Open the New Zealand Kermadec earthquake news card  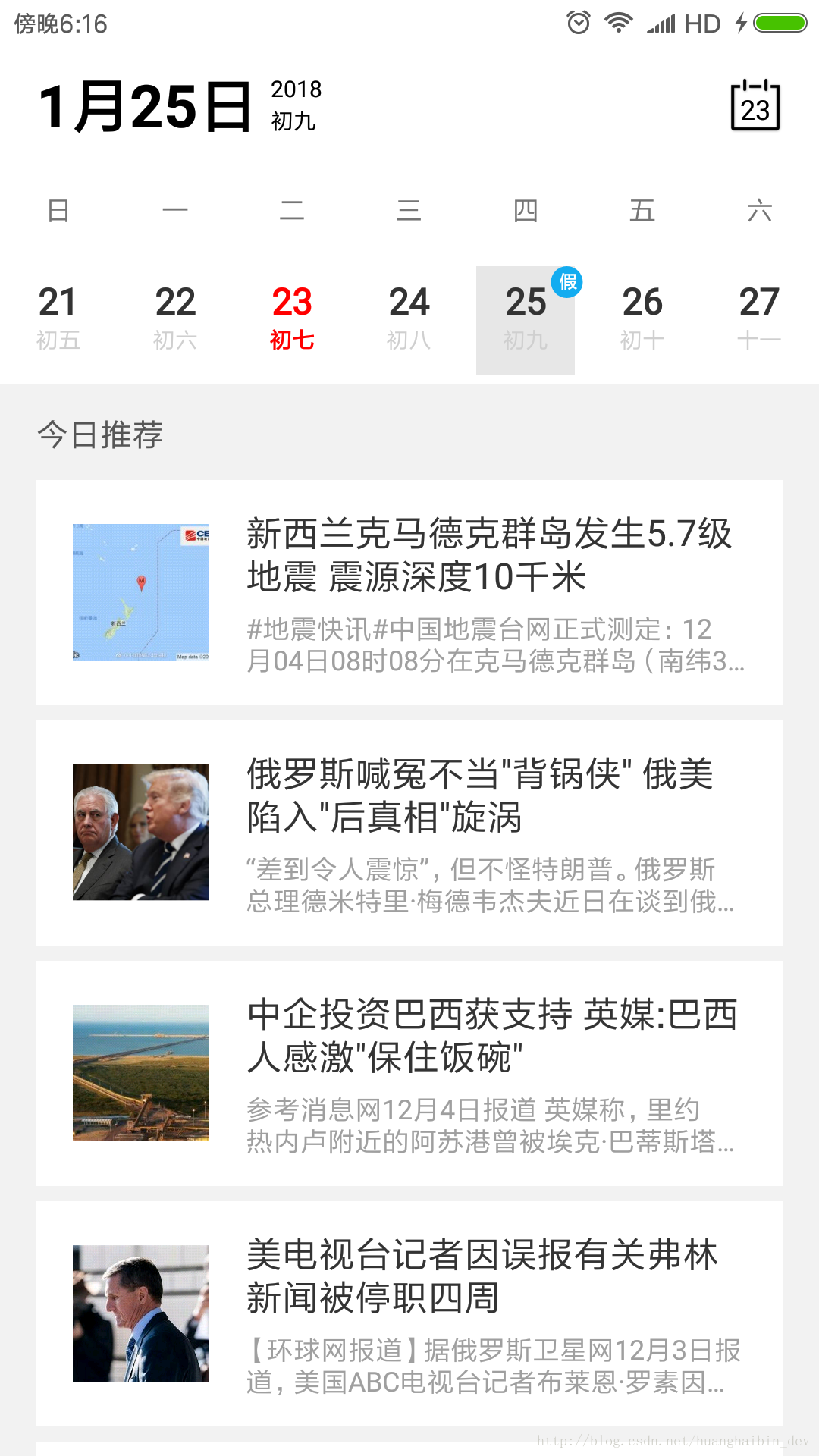pyautogui.click(x=409, y=592)
